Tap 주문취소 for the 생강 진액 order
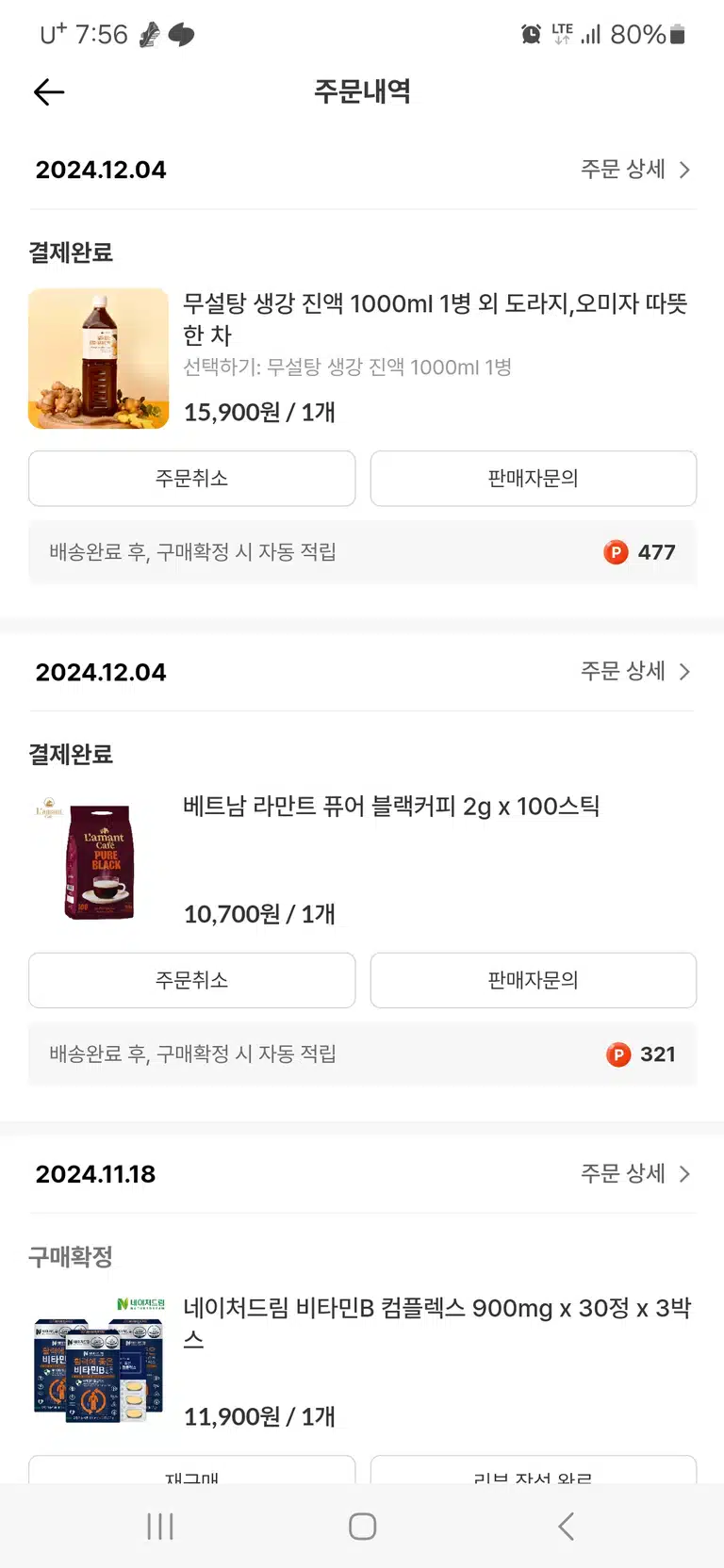The width and height of the screenshot is (724, 1568). pyautogui.click(x=192, y=479)
